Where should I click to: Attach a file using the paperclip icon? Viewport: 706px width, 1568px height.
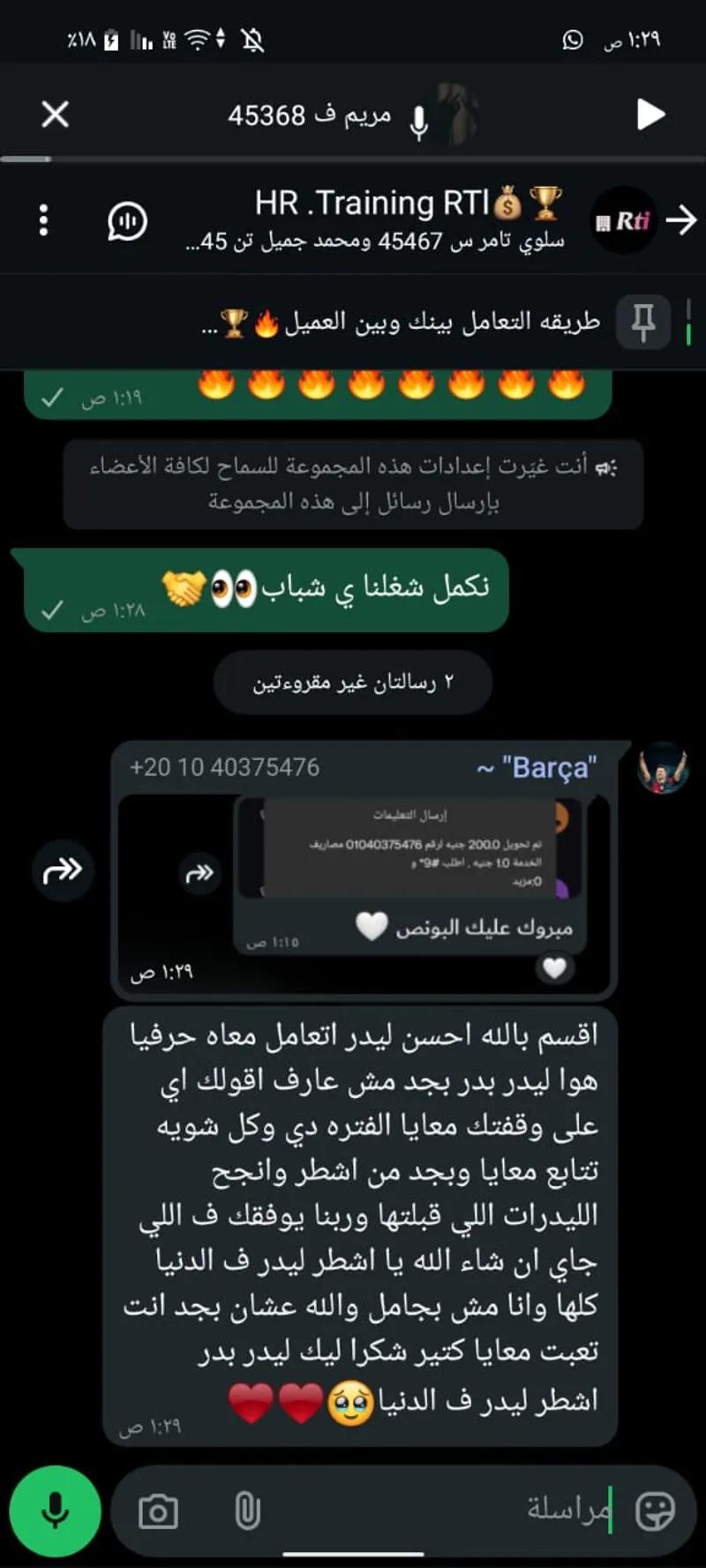[248, 1511]
